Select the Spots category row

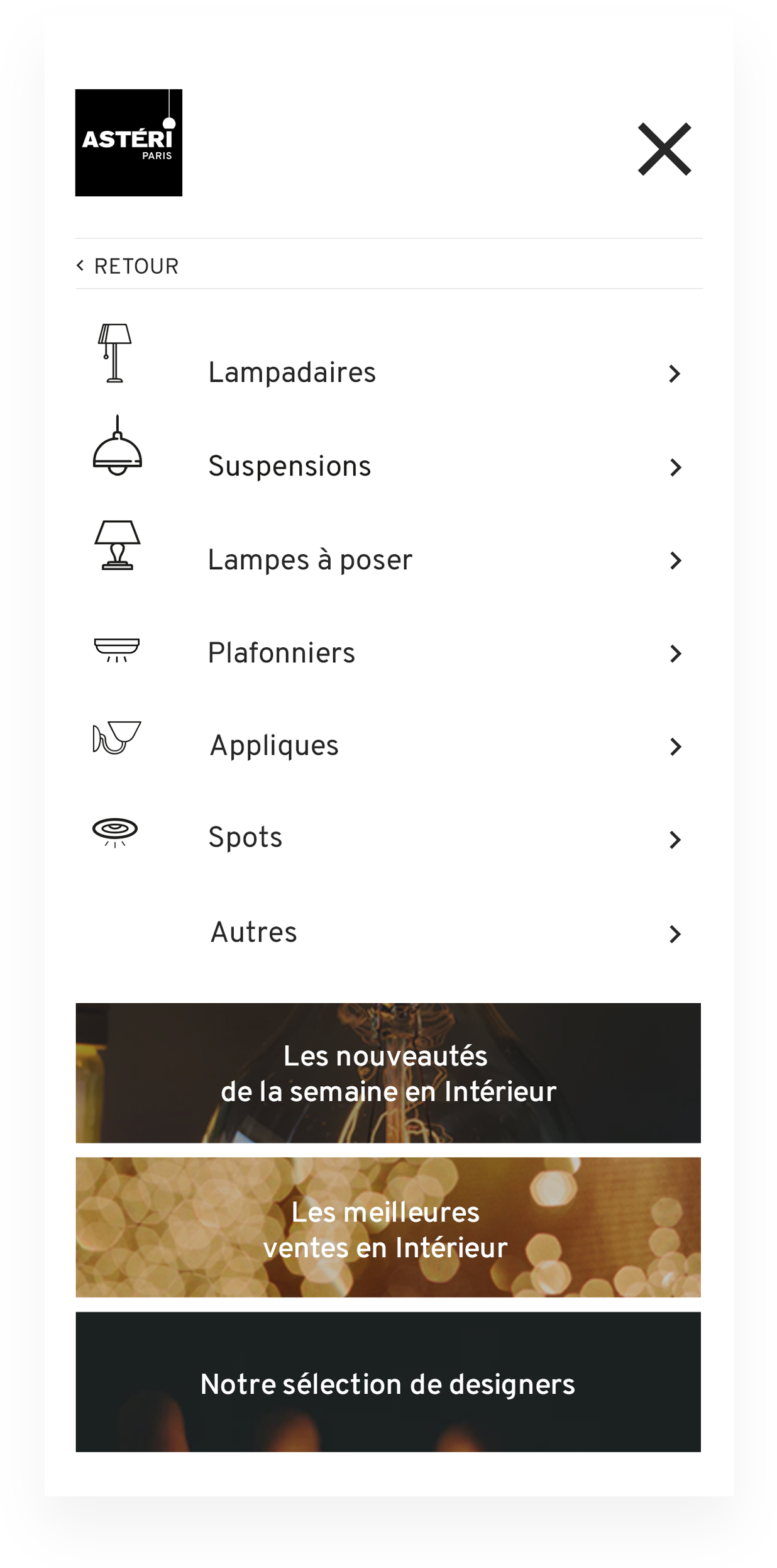click(x=246, y=837)
